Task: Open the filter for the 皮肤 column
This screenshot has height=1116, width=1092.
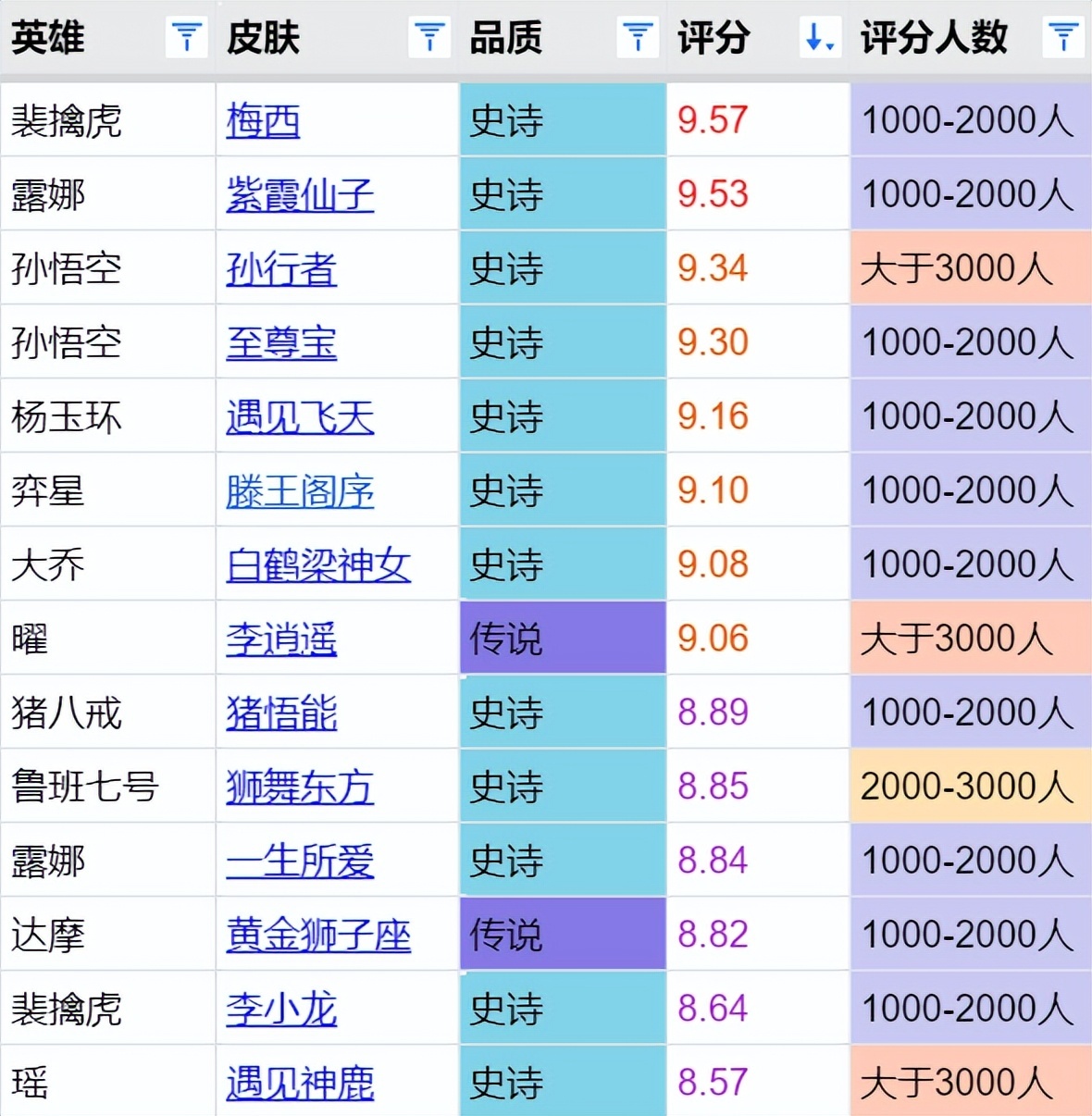Action: point(429,38)
